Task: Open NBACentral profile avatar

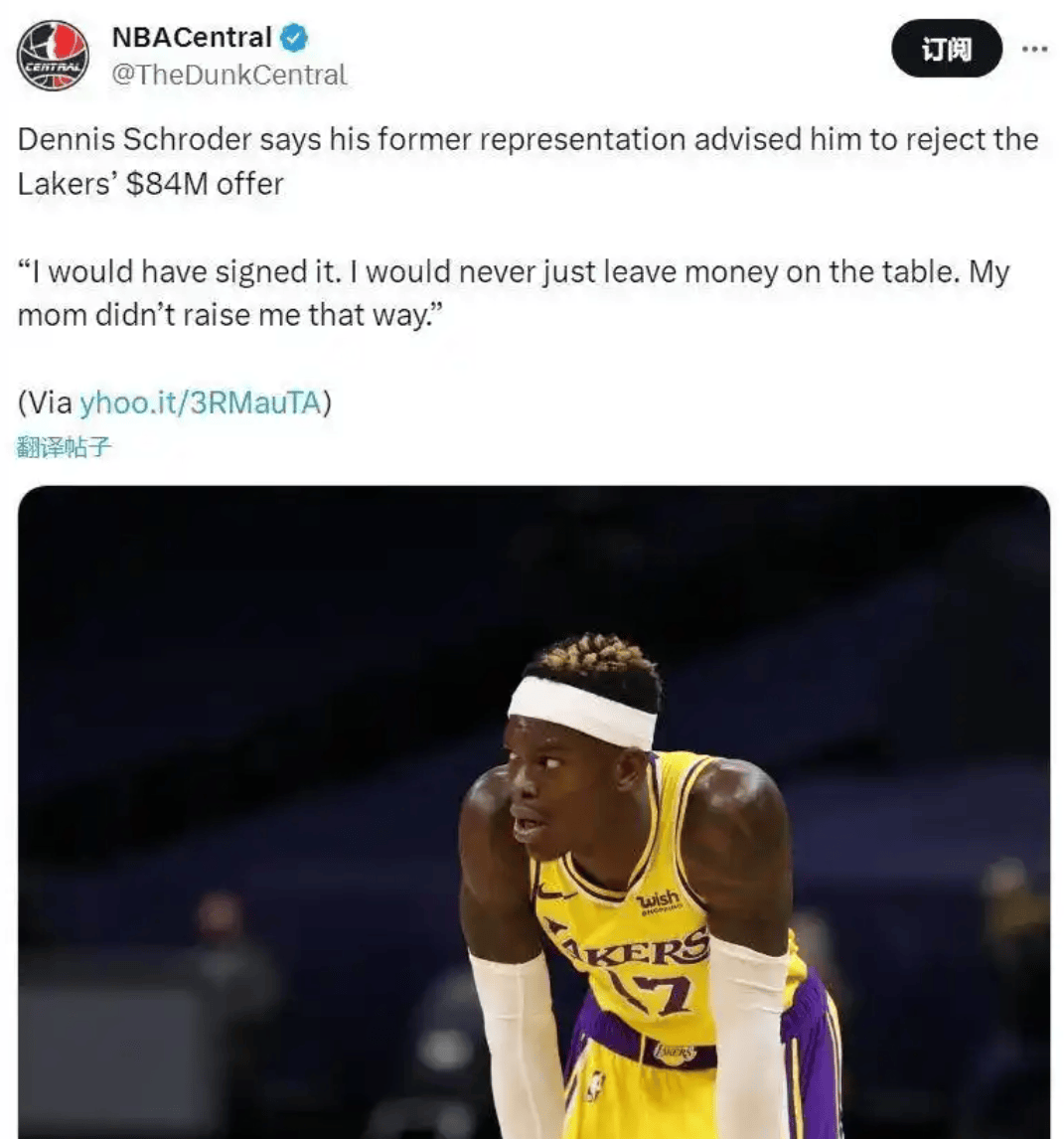Action: 53,56
